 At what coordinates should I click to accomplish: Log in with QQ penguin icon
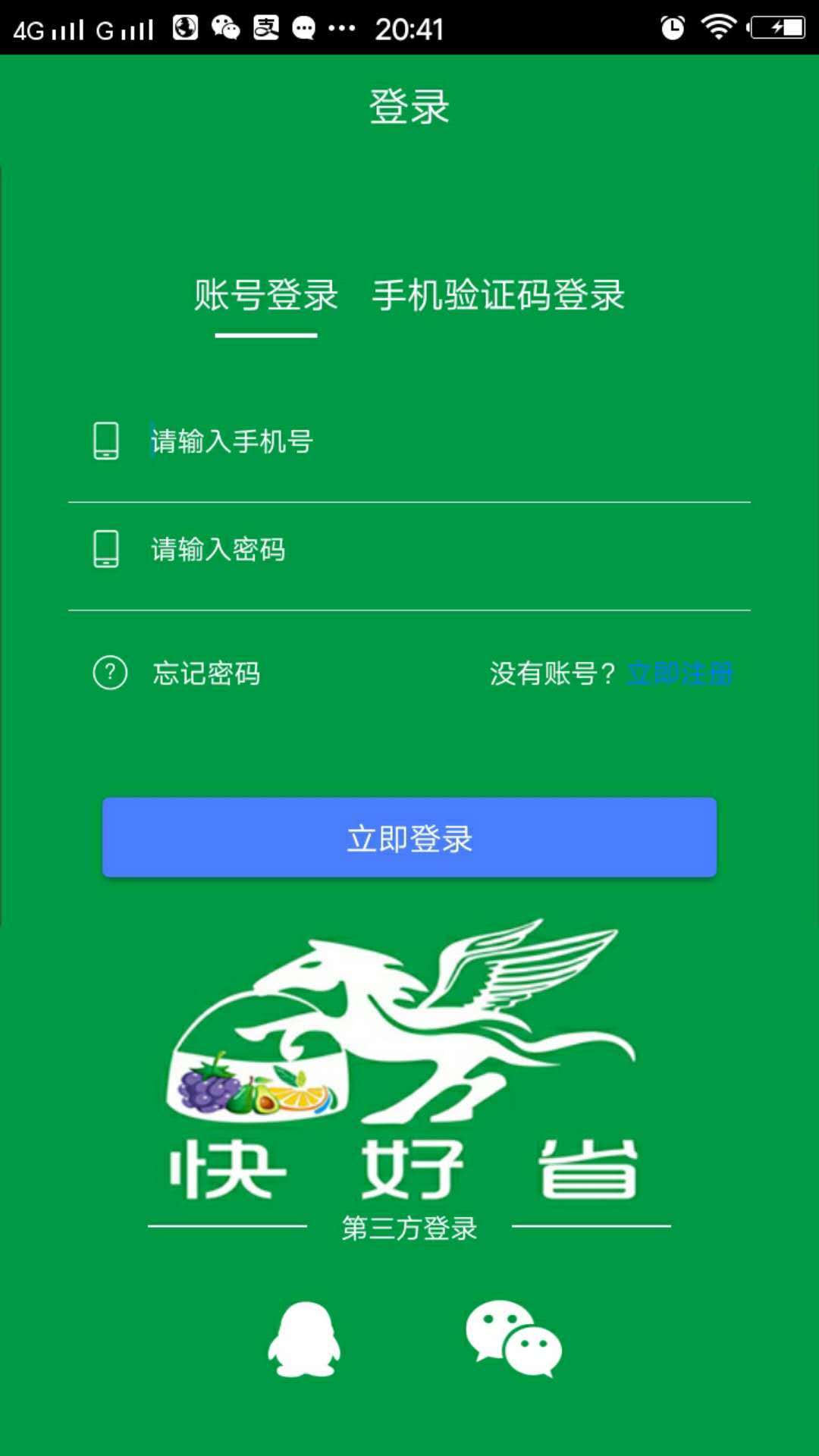pyautogui.click(x=304, y=1339)
